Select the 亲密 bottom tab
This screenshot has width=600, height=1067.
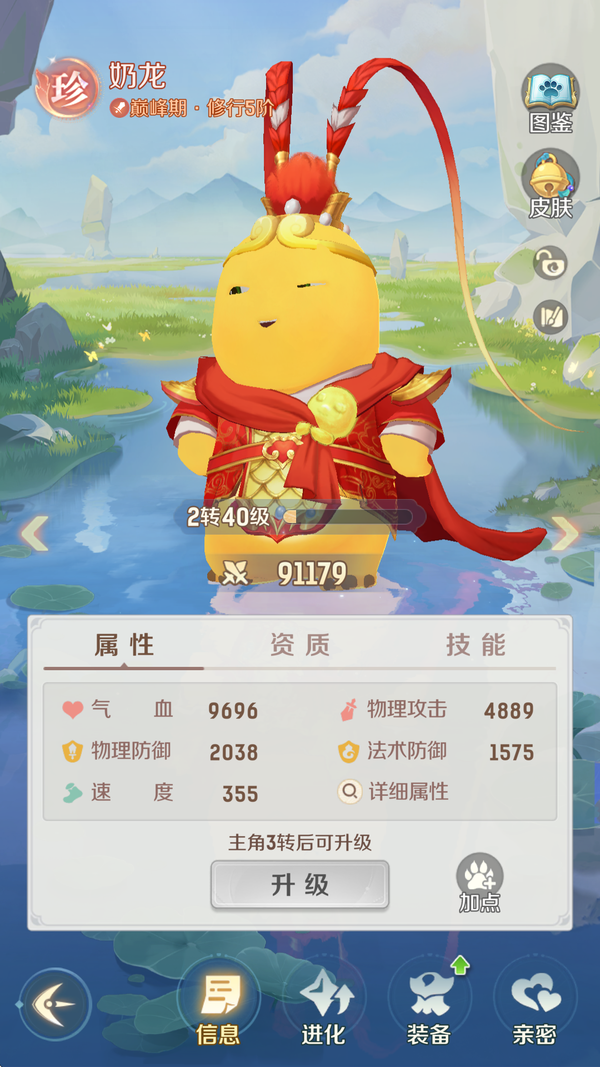click(534, 1005)
